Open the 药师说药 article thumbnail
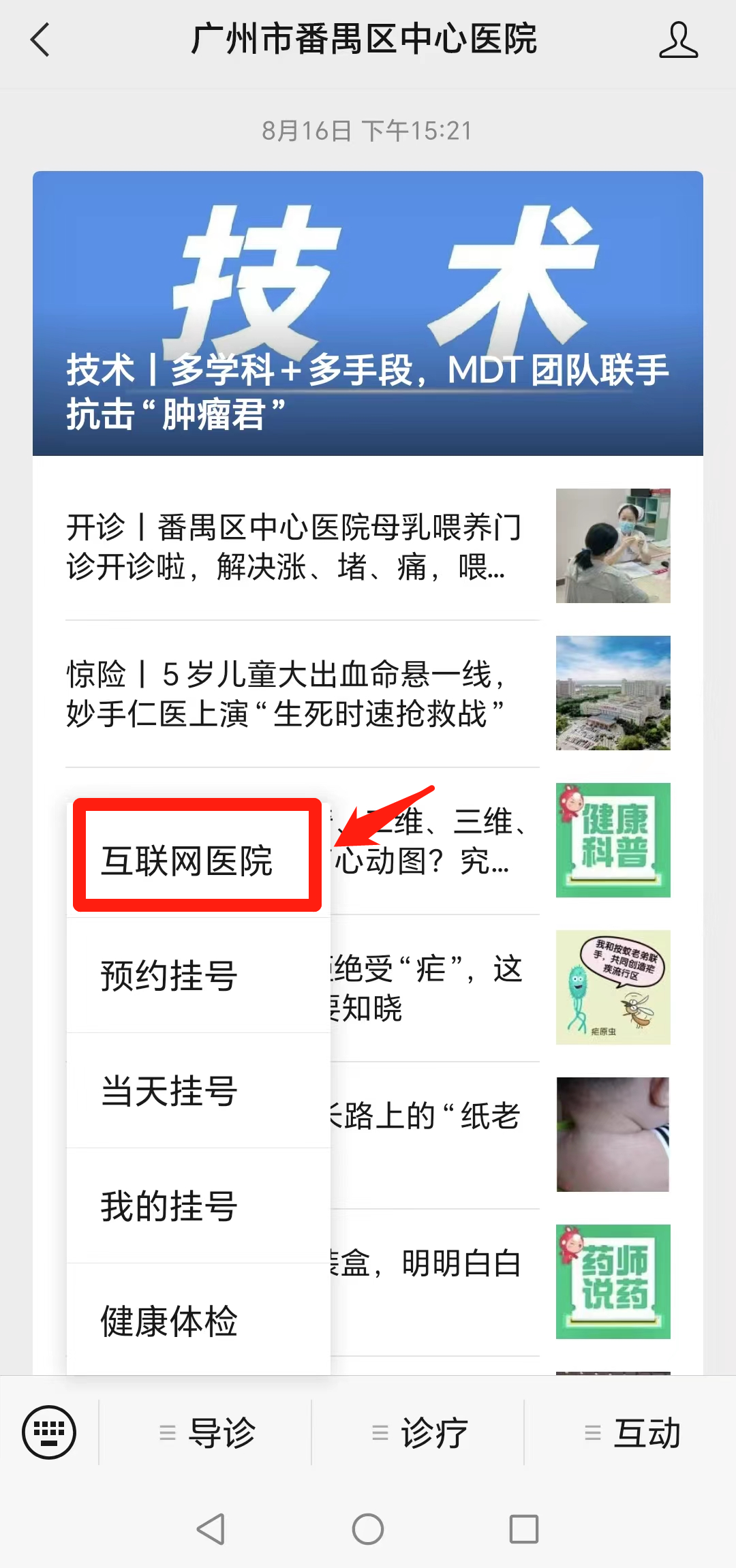Image resolution: width=736 pixels, height=1568 pixels. pos(613,1281)
